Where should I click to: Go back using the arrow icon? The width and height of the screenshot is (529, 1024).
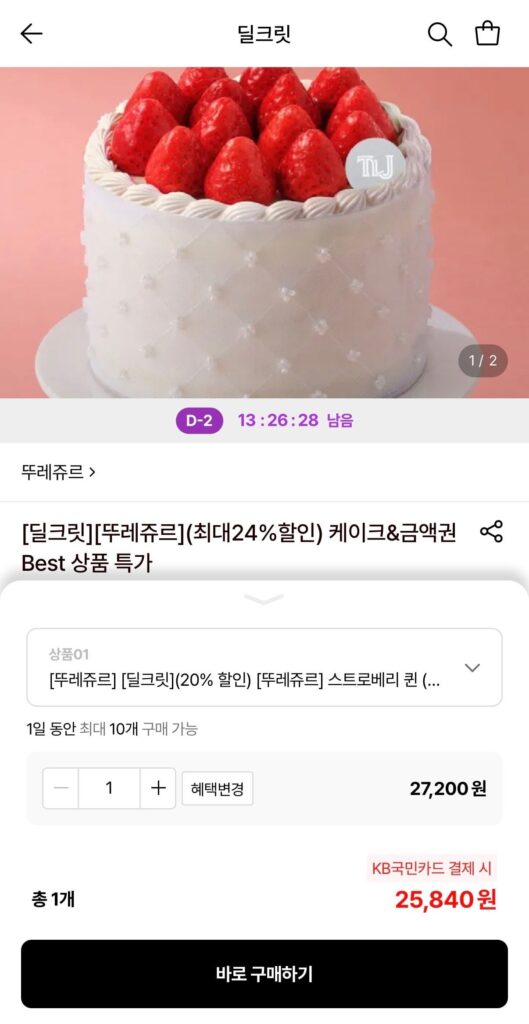pyautogui.click(x=31, y=33)
